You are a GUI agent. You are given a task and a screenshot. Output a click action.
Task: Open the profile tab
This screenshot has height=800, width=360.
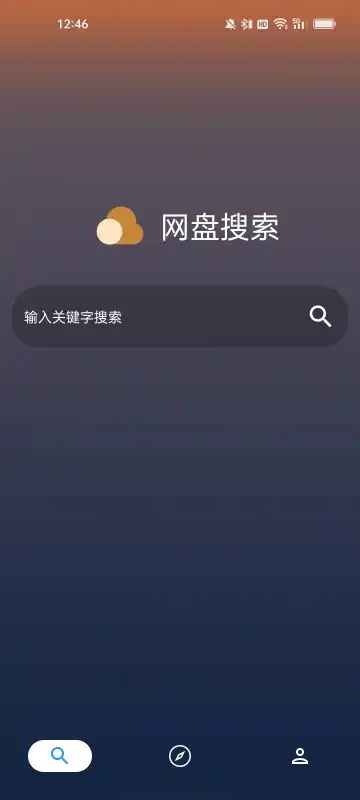click(300, 756)
